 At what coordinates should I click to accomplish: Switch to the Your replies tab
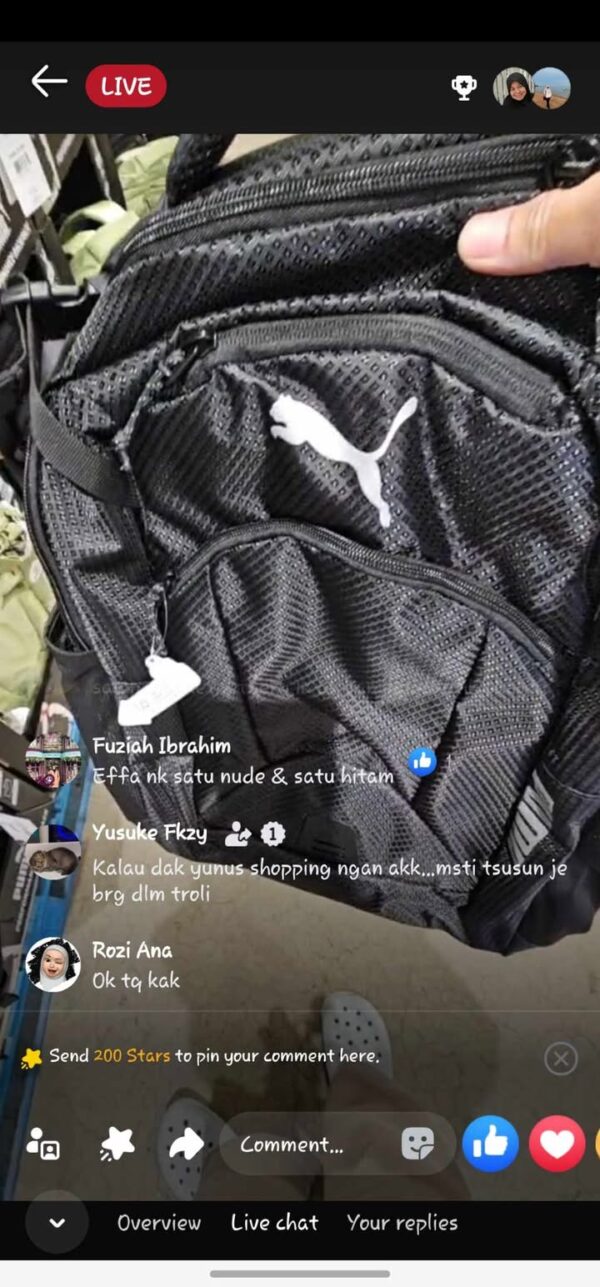coord(402,1223)
